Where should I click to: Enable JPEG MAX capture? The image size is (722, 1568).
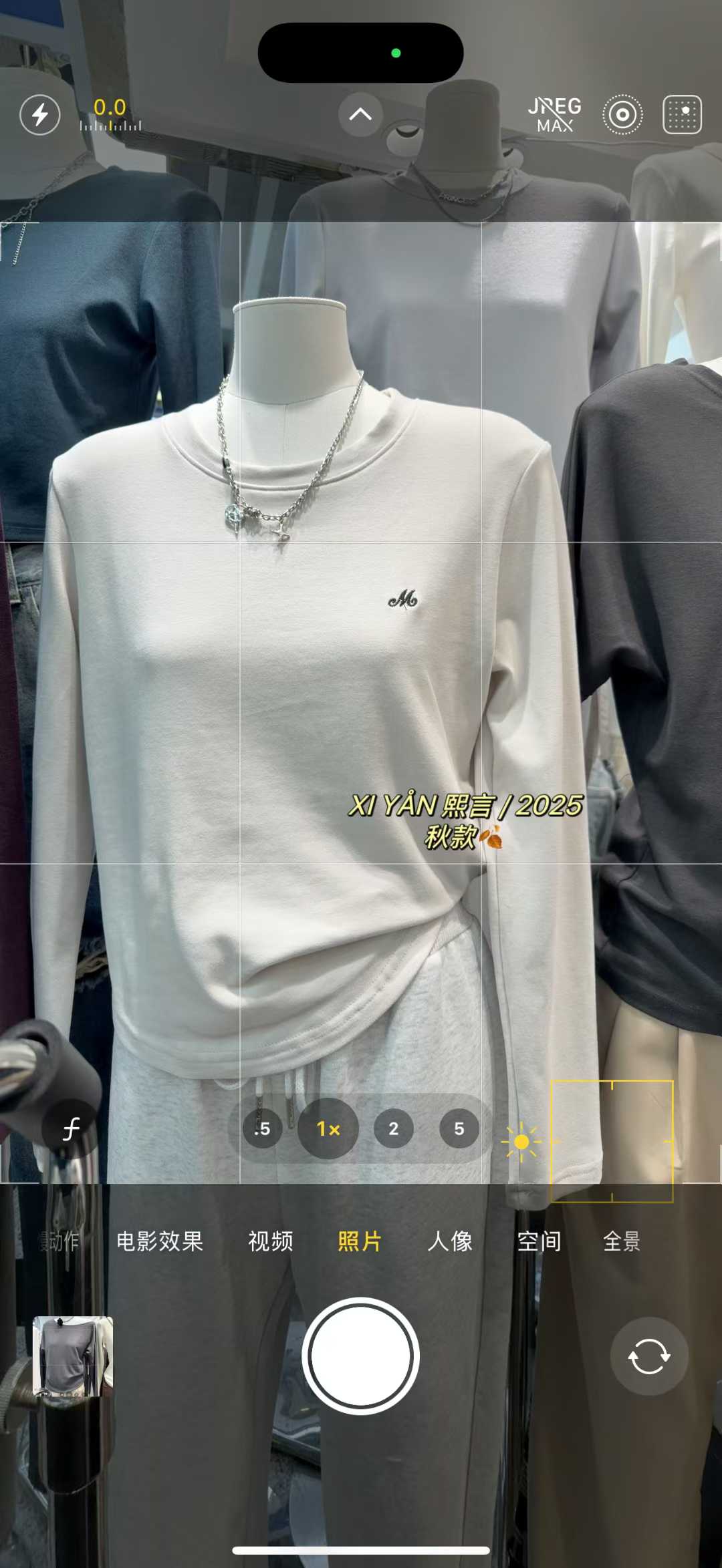(554, 115)
